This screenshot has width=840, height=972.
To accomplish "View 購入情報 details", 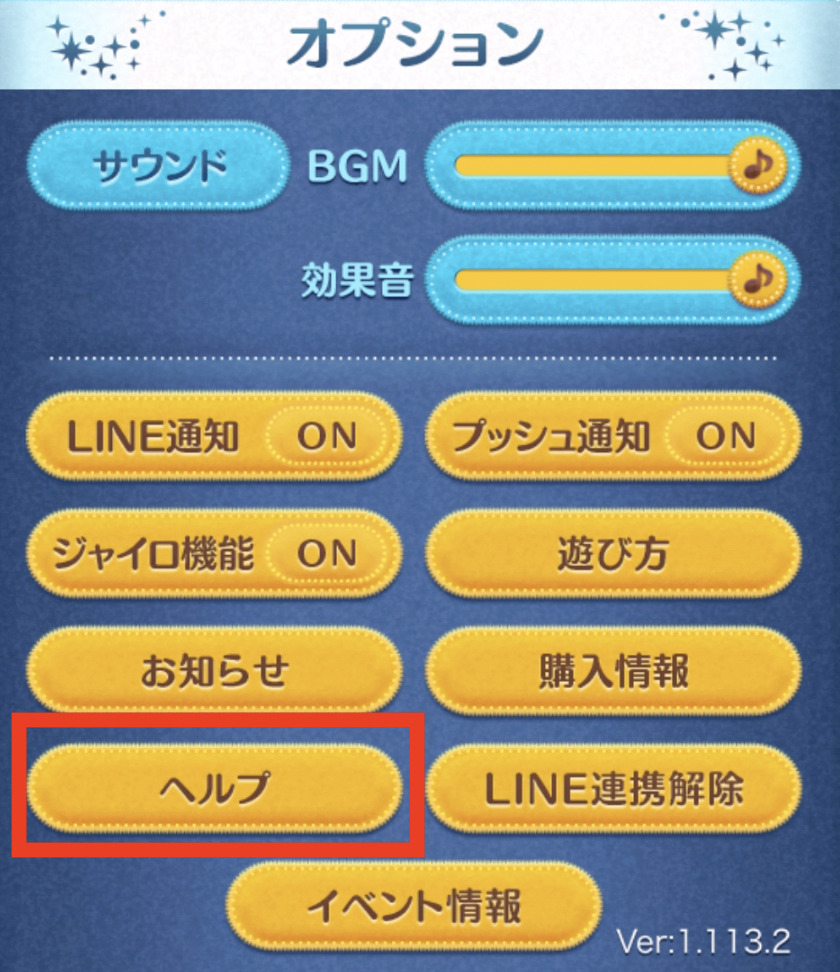I will click(x=612, y=671).
